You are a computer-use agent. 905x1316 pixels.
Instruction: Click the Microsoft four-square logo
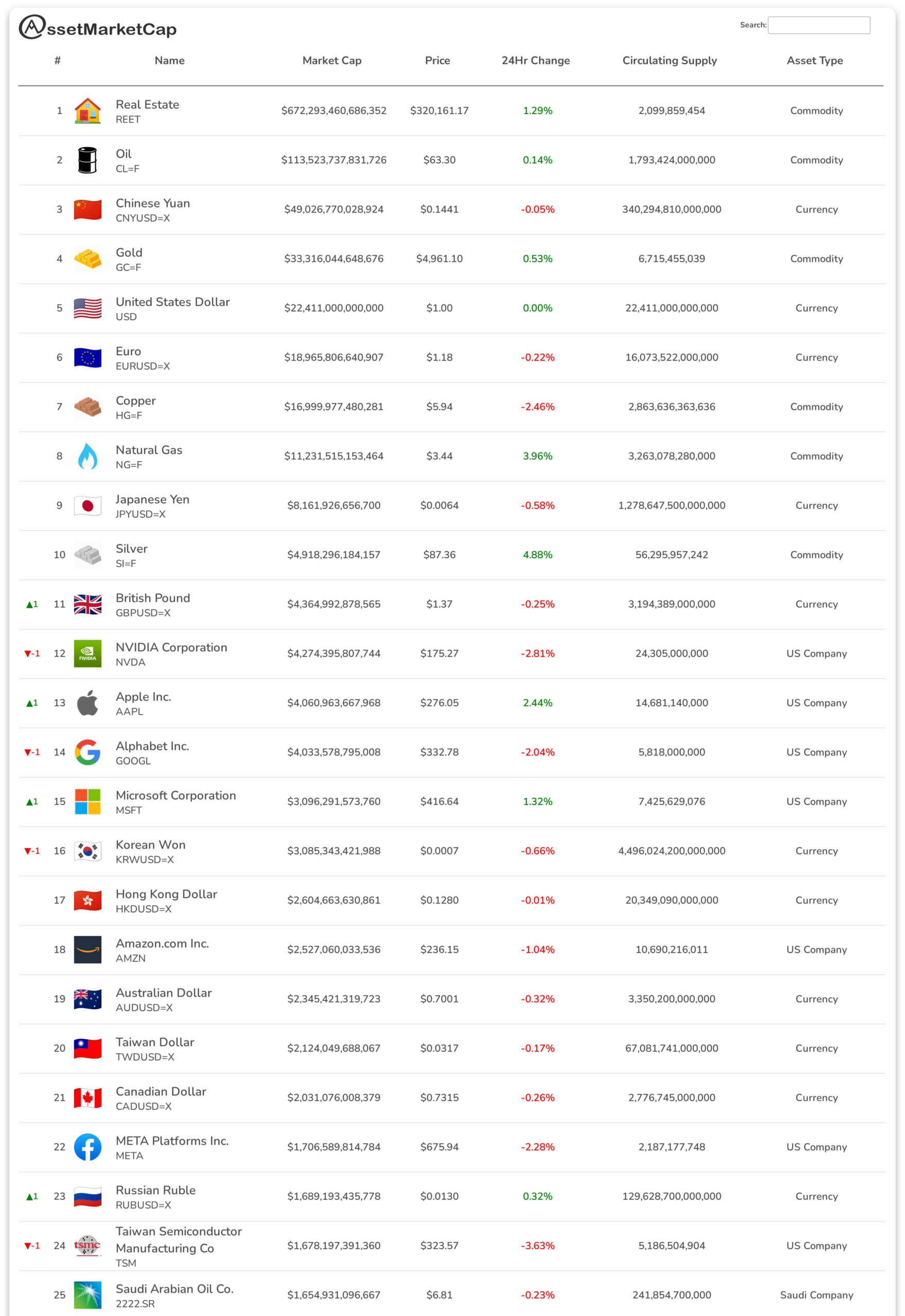[87, 801]
